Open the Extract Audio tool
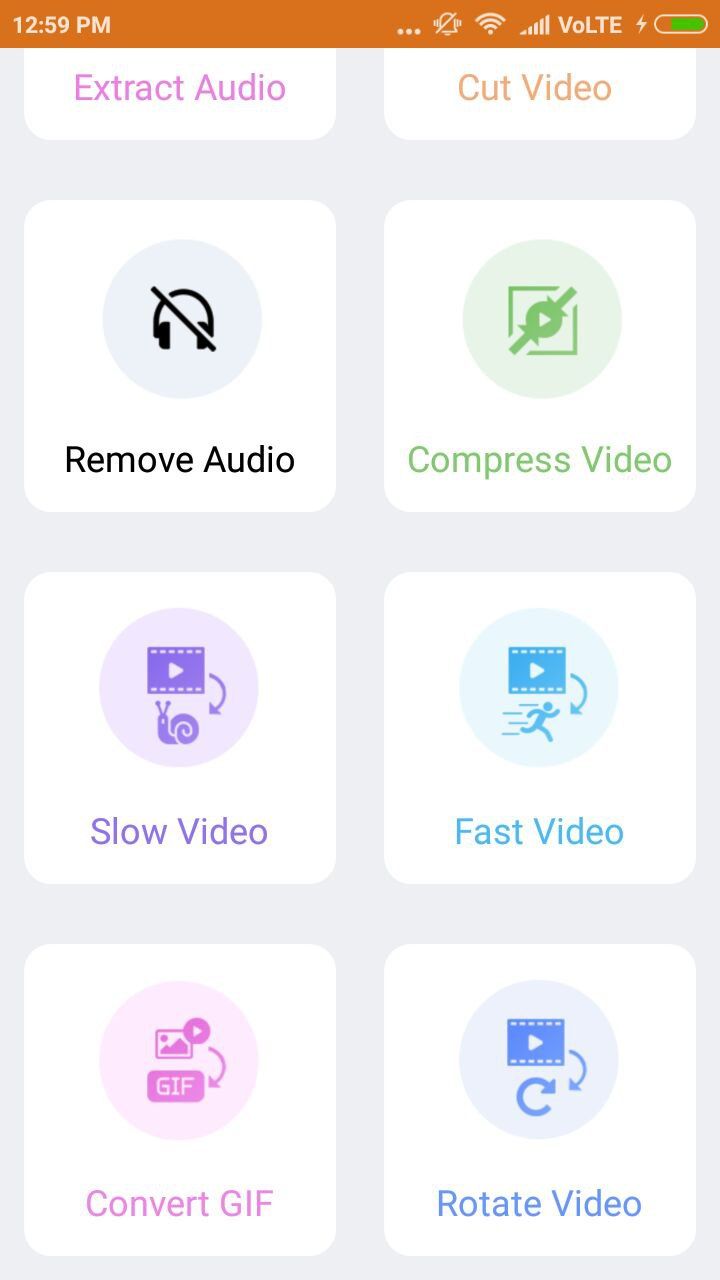The width and height of the screenshot is (720, 1280). click(180, 90)
